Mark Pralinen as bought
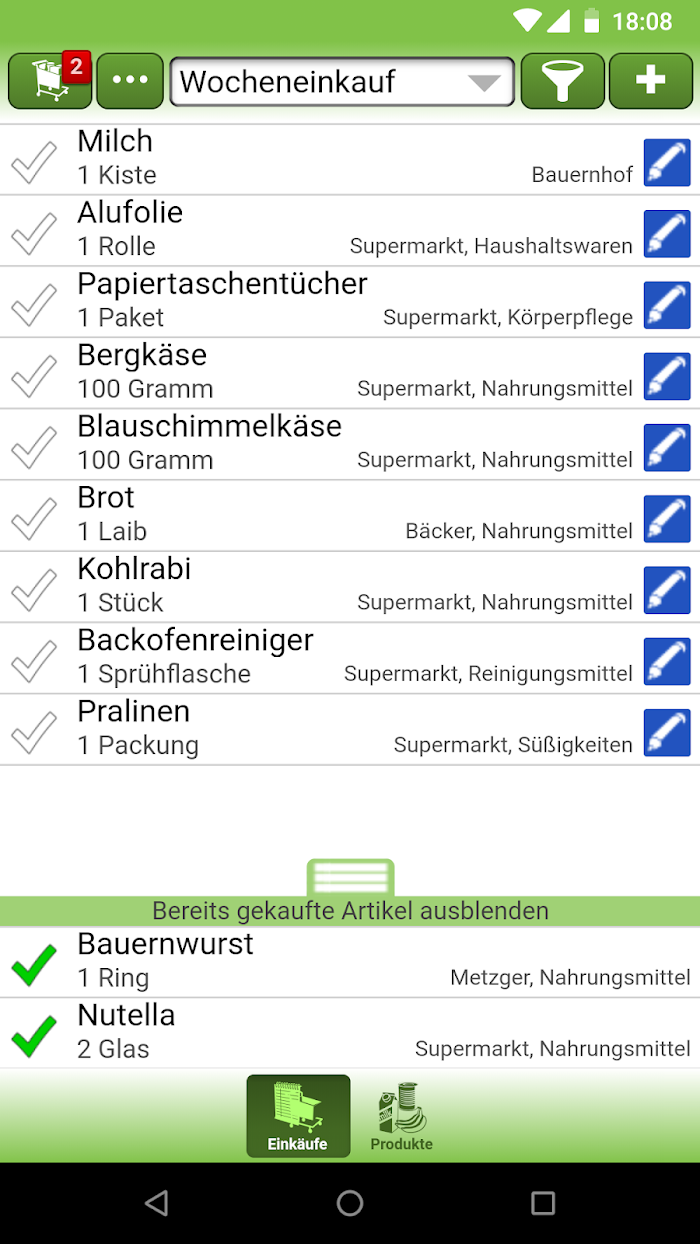Viewport: 700px width, 1244px height. [x=34, y=732]
